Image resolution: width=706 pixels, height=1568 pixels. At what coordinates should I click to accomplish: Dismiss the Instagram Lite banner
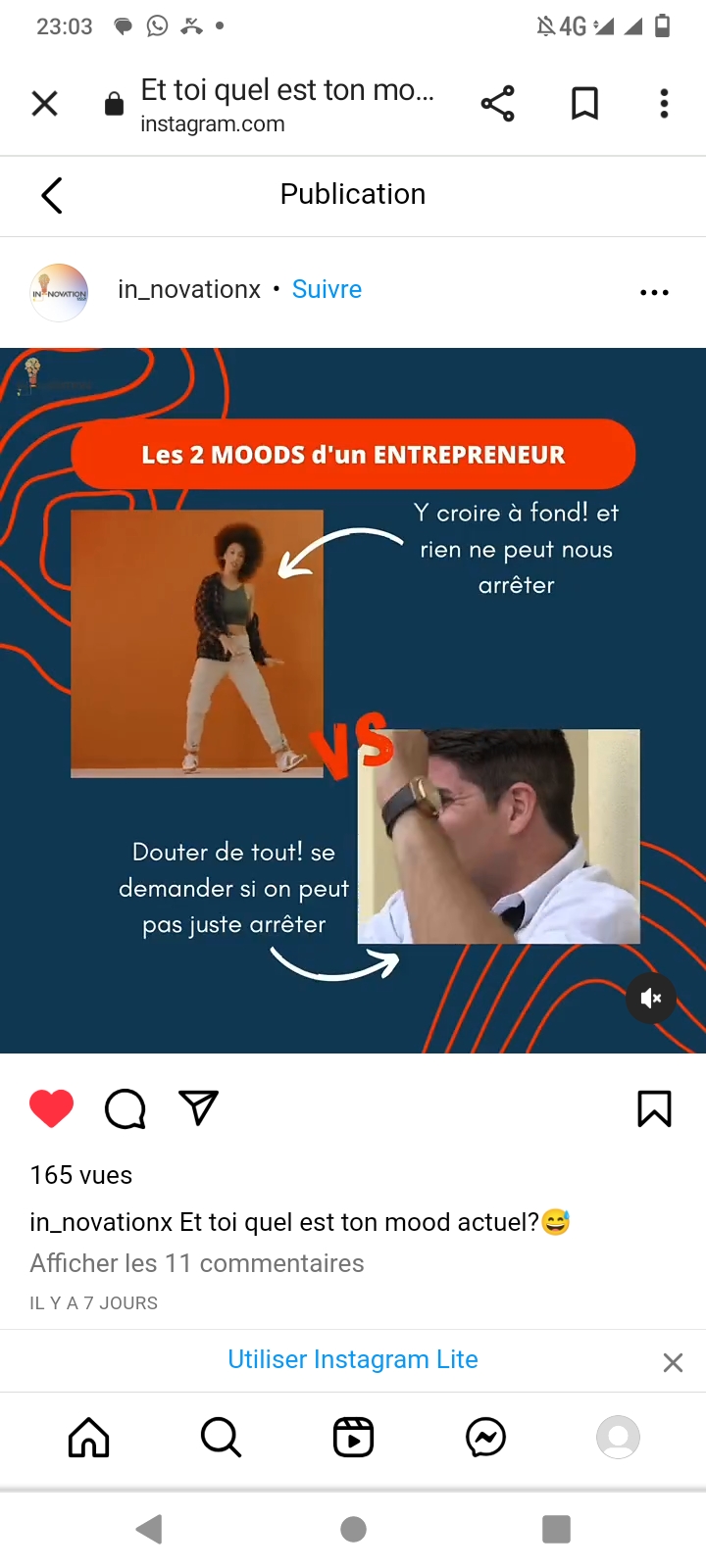pos(673,1362)
